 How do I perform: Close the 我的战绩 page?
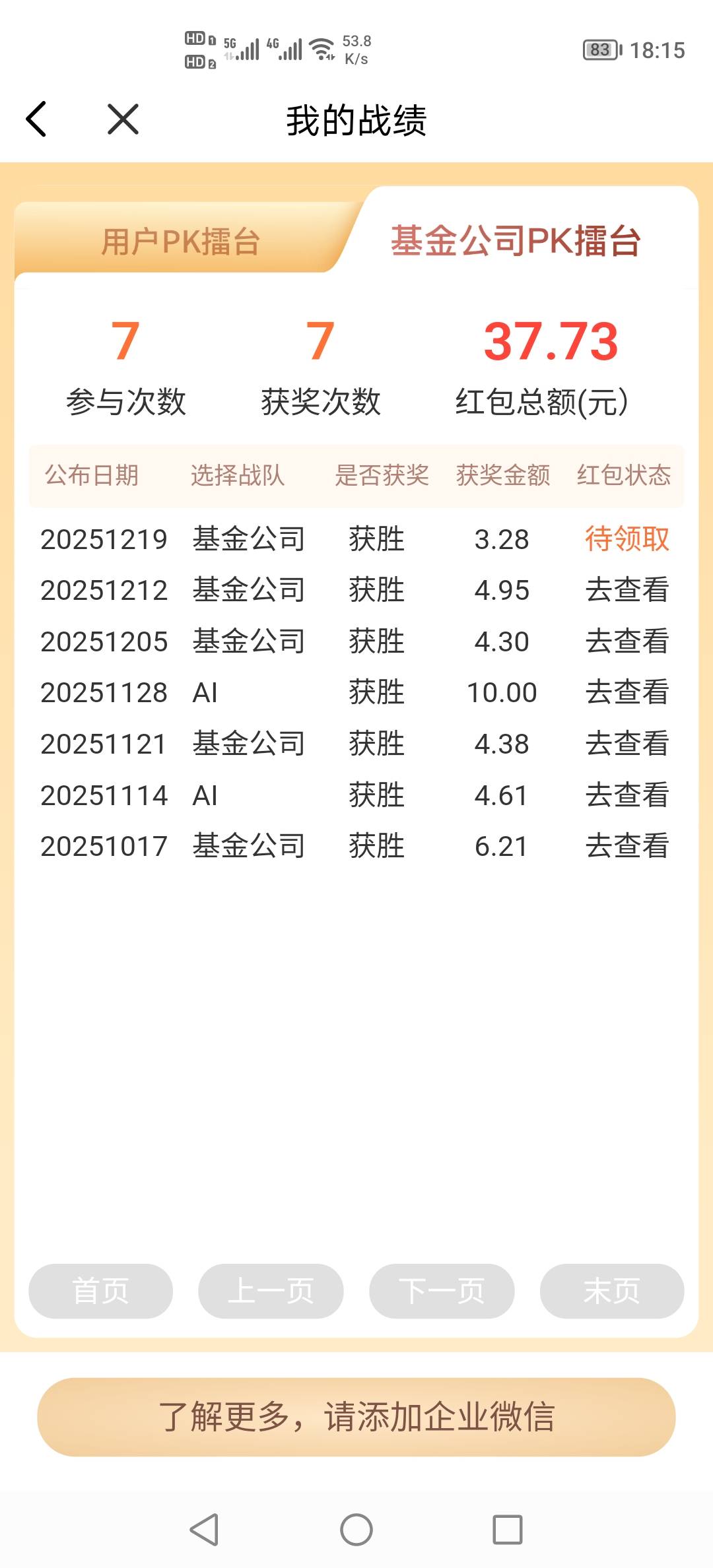tap(123, 119)
